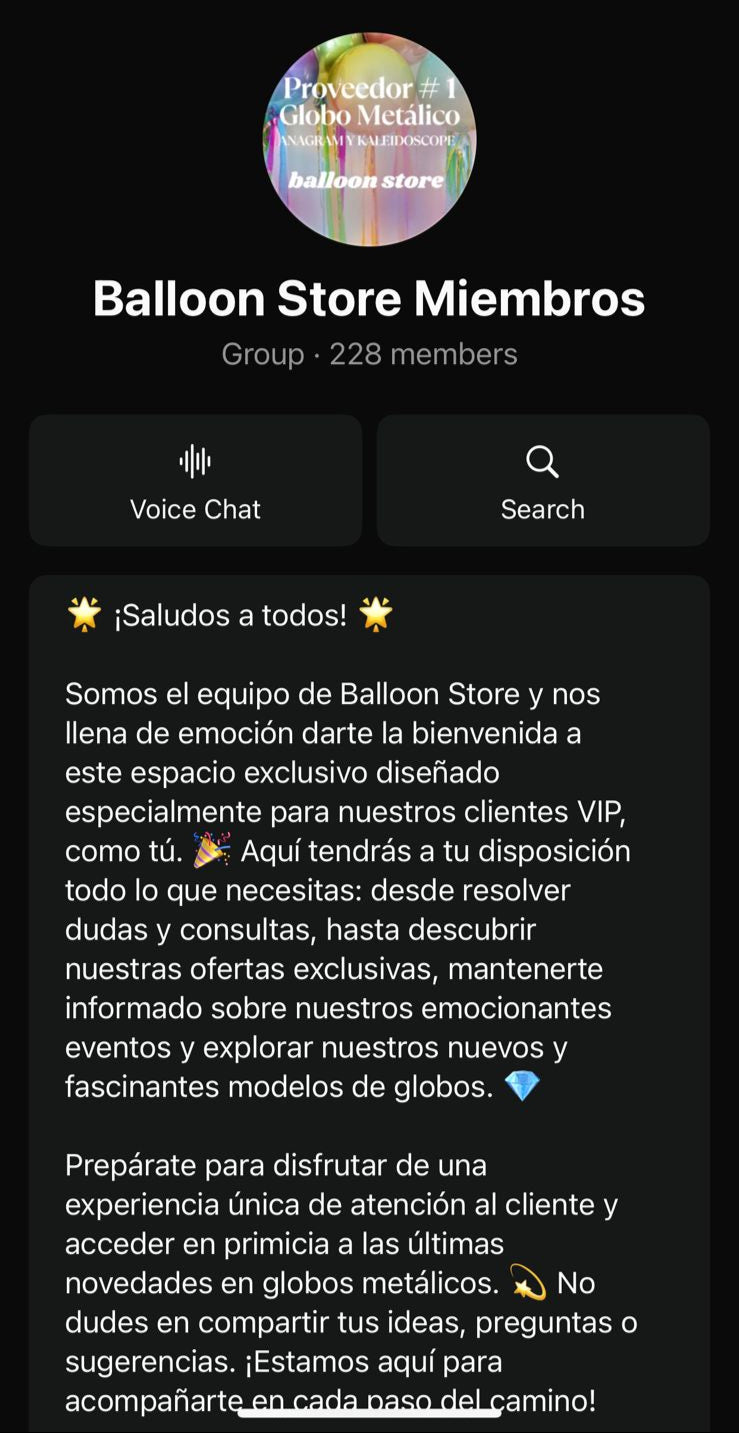739x1433 pixels.
Task: Start a Voice Chat in the group
Action: (195, 481)
